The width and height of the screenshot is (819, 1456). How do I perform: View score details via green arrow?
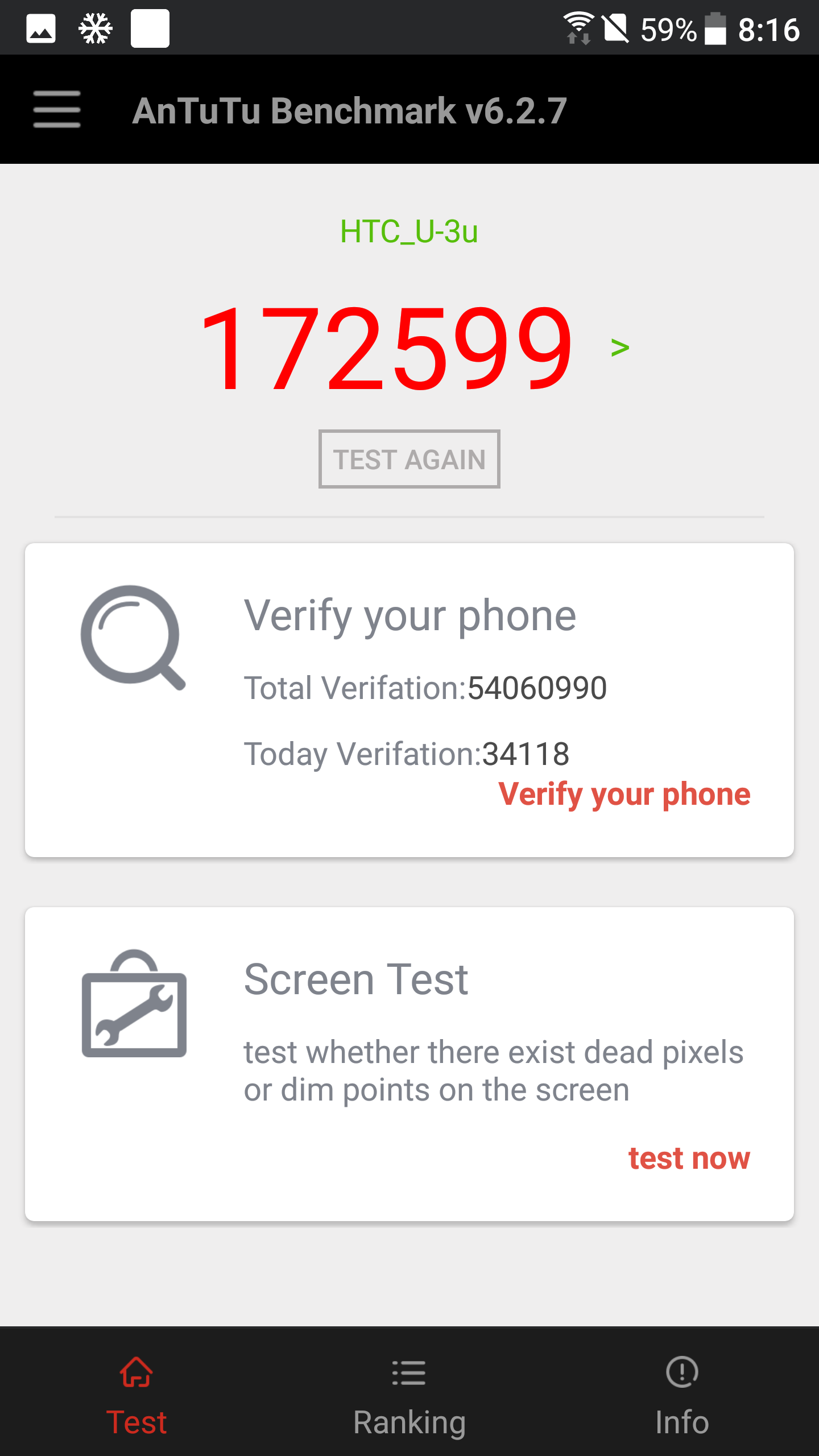620,347
